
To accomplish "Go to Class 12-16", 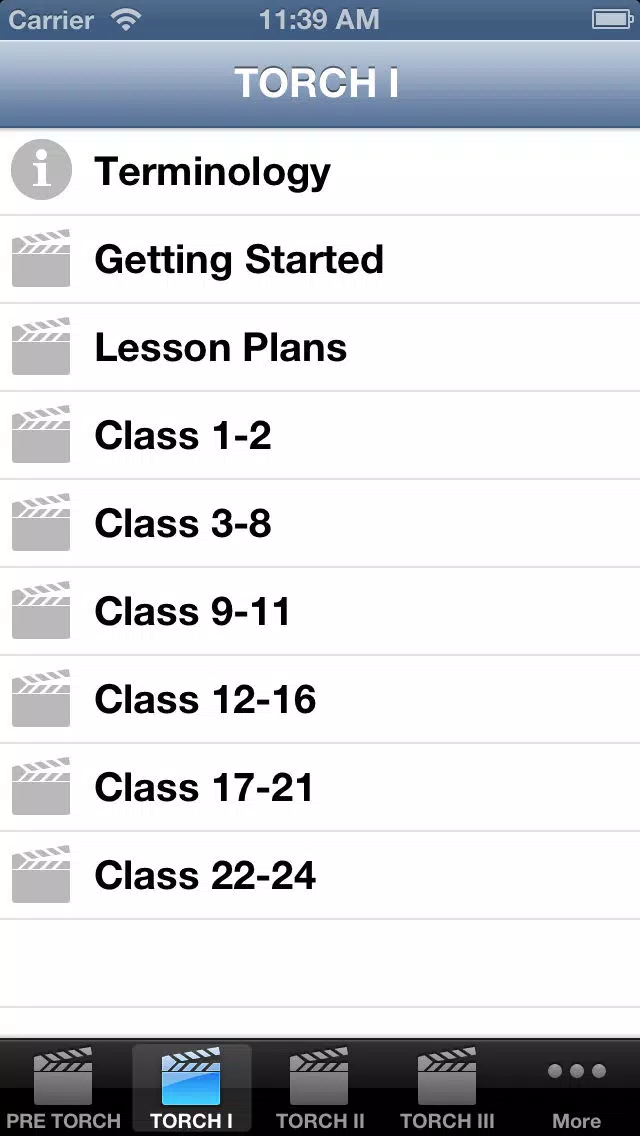I will pyautogui.click(x=320, y=699).
